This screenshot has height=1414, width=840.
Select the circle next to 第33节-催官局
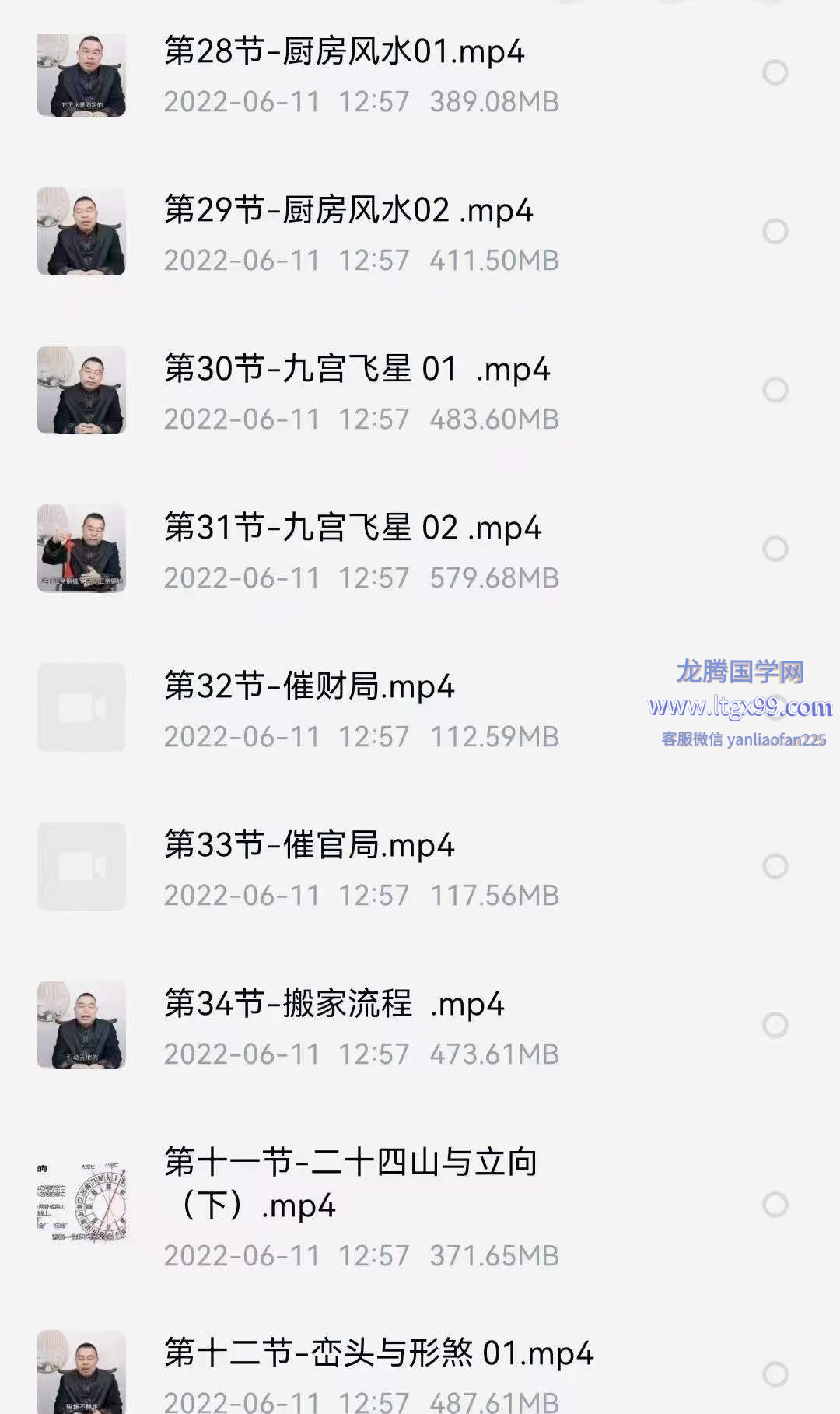pos(775,866)
